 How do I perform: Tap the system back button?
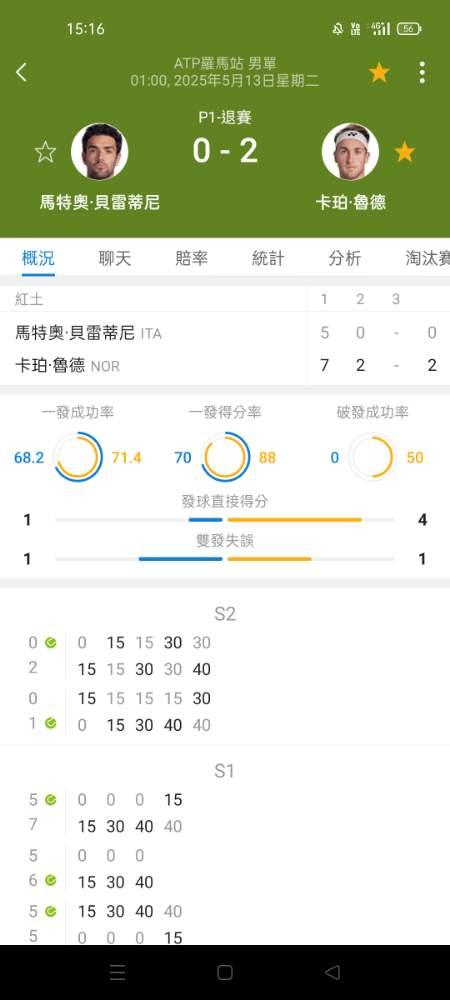pos(332,972)
